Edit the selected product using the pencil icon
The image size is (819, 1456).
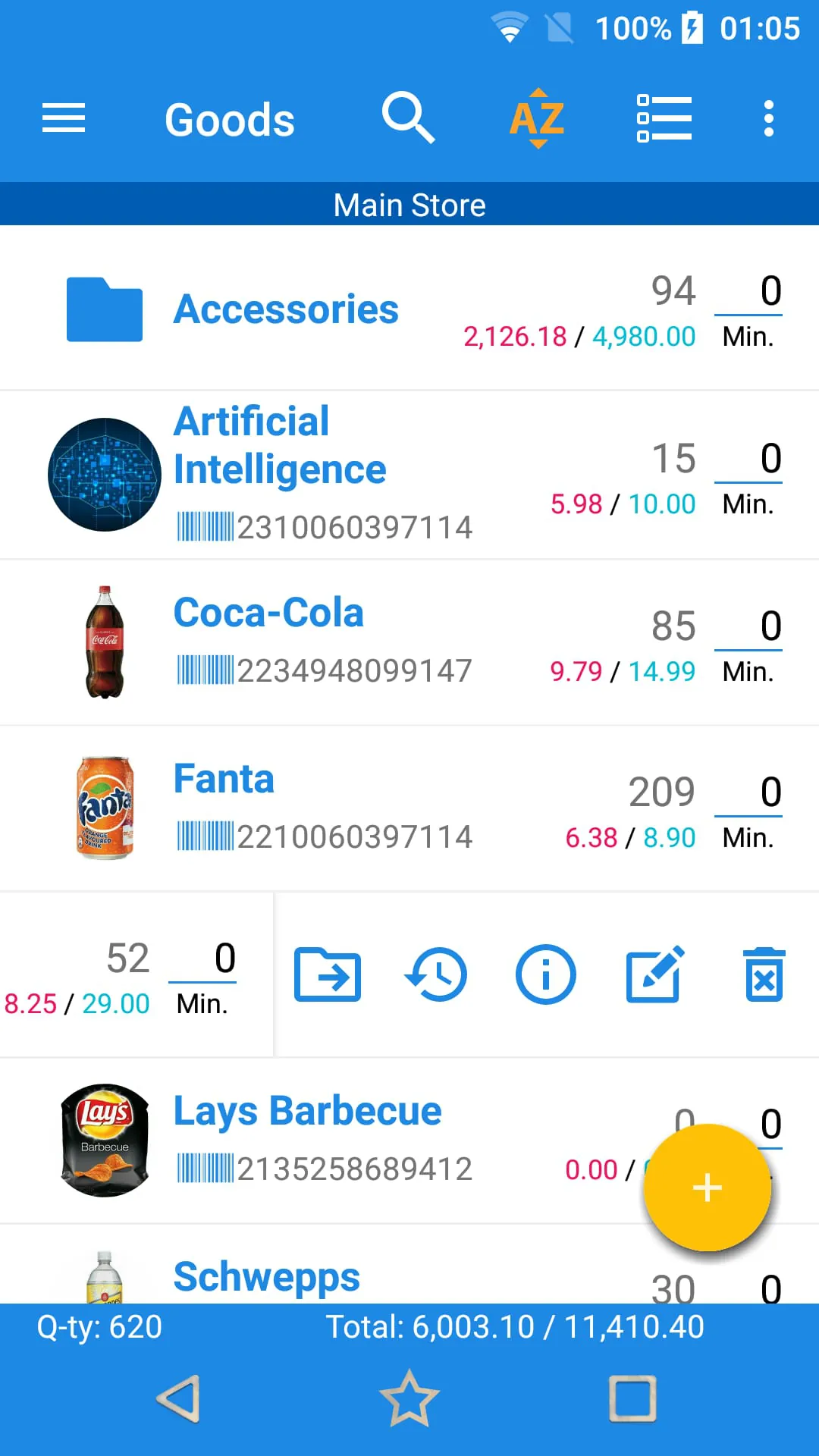pyautogui.click(x=654, y=976)
